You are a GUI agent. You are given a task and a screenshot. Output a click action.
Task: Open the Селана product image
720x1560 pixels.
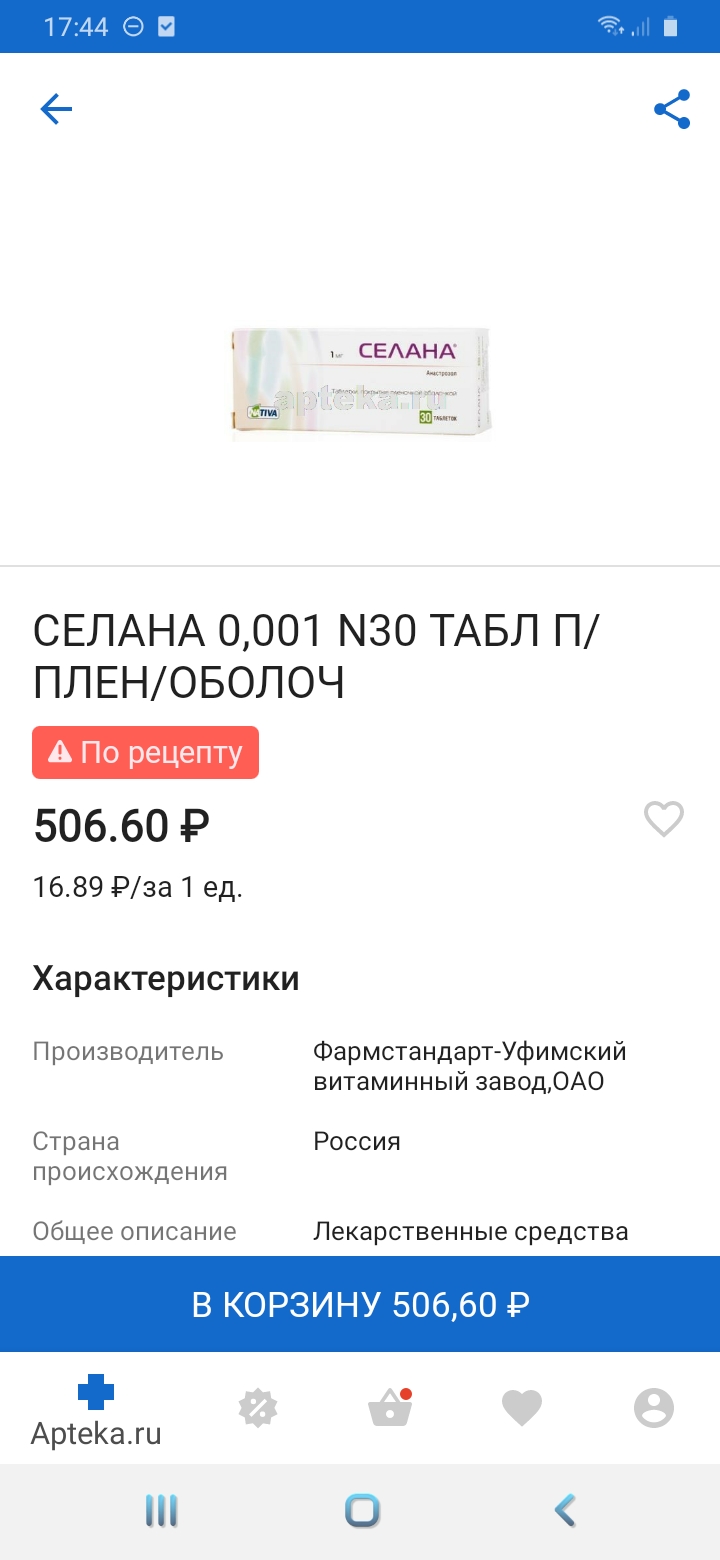(x=360, y=384)
